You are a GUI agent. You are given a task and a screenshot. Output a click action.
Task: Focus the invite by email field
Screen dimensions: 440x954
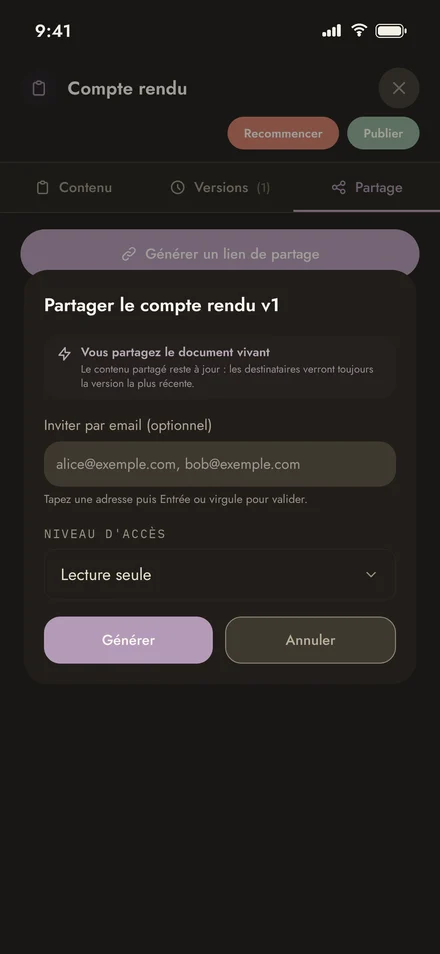pos(220,464)
